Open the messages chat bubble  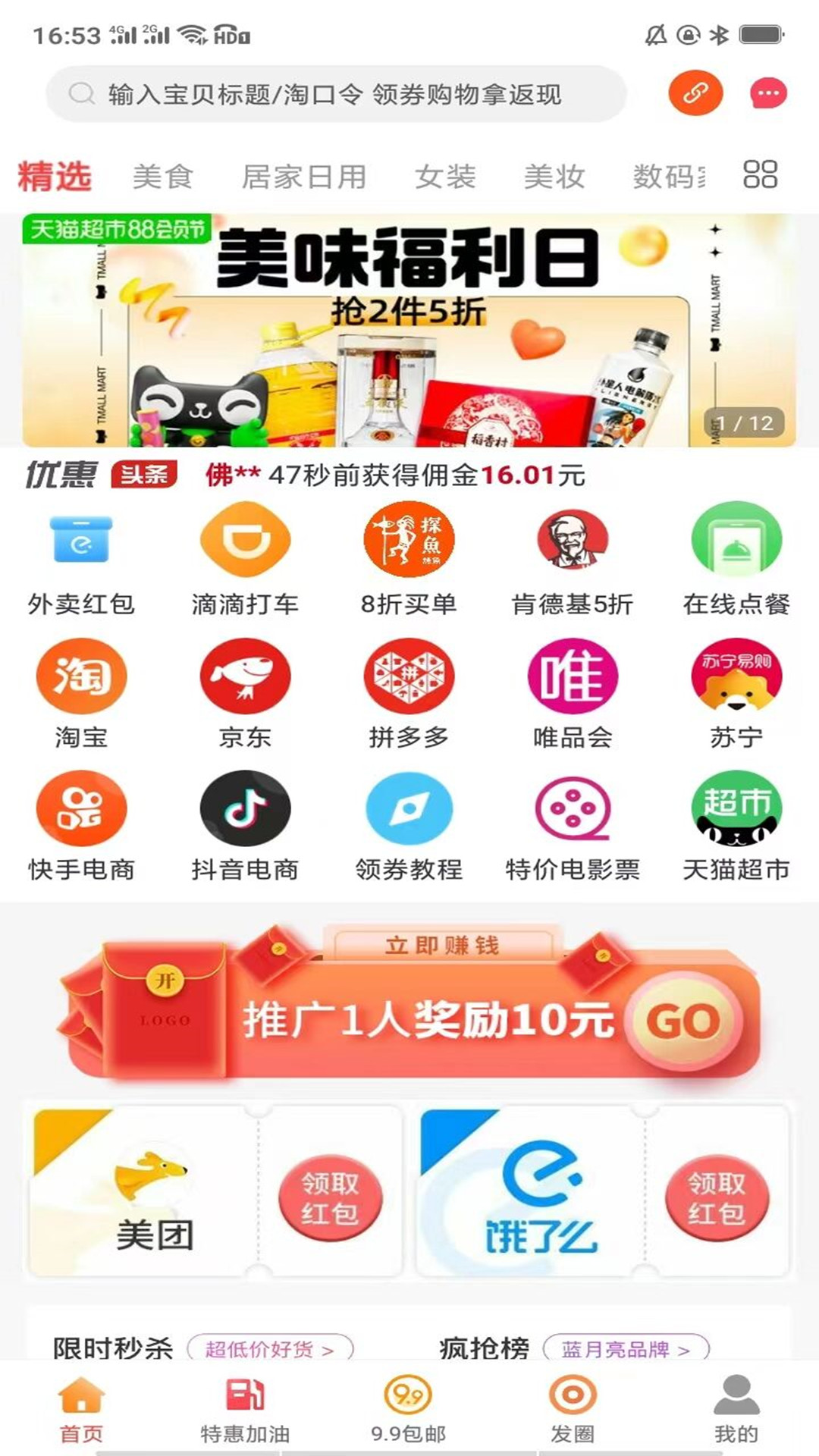(x=767, y=93)
